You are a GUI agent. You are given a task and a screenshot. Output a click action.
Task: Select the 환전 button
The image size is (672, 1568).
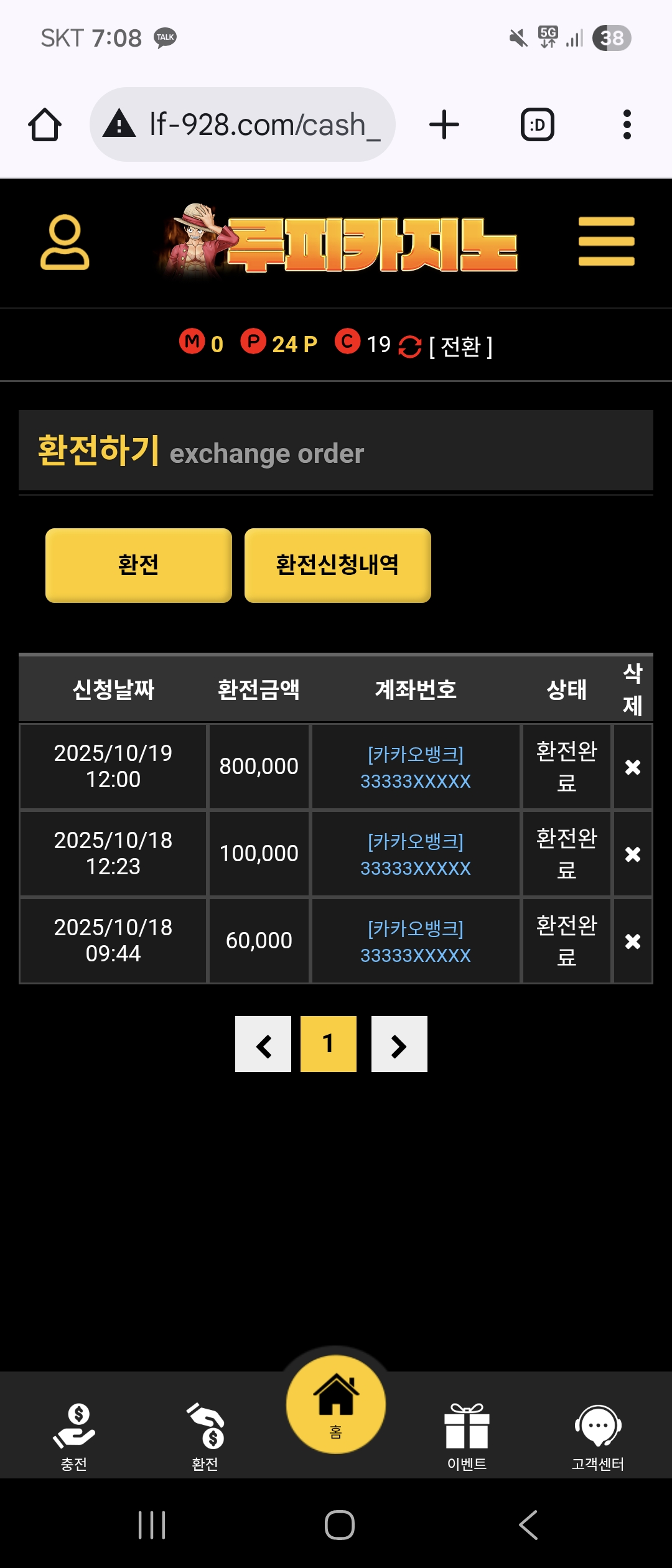click(139, 565)
